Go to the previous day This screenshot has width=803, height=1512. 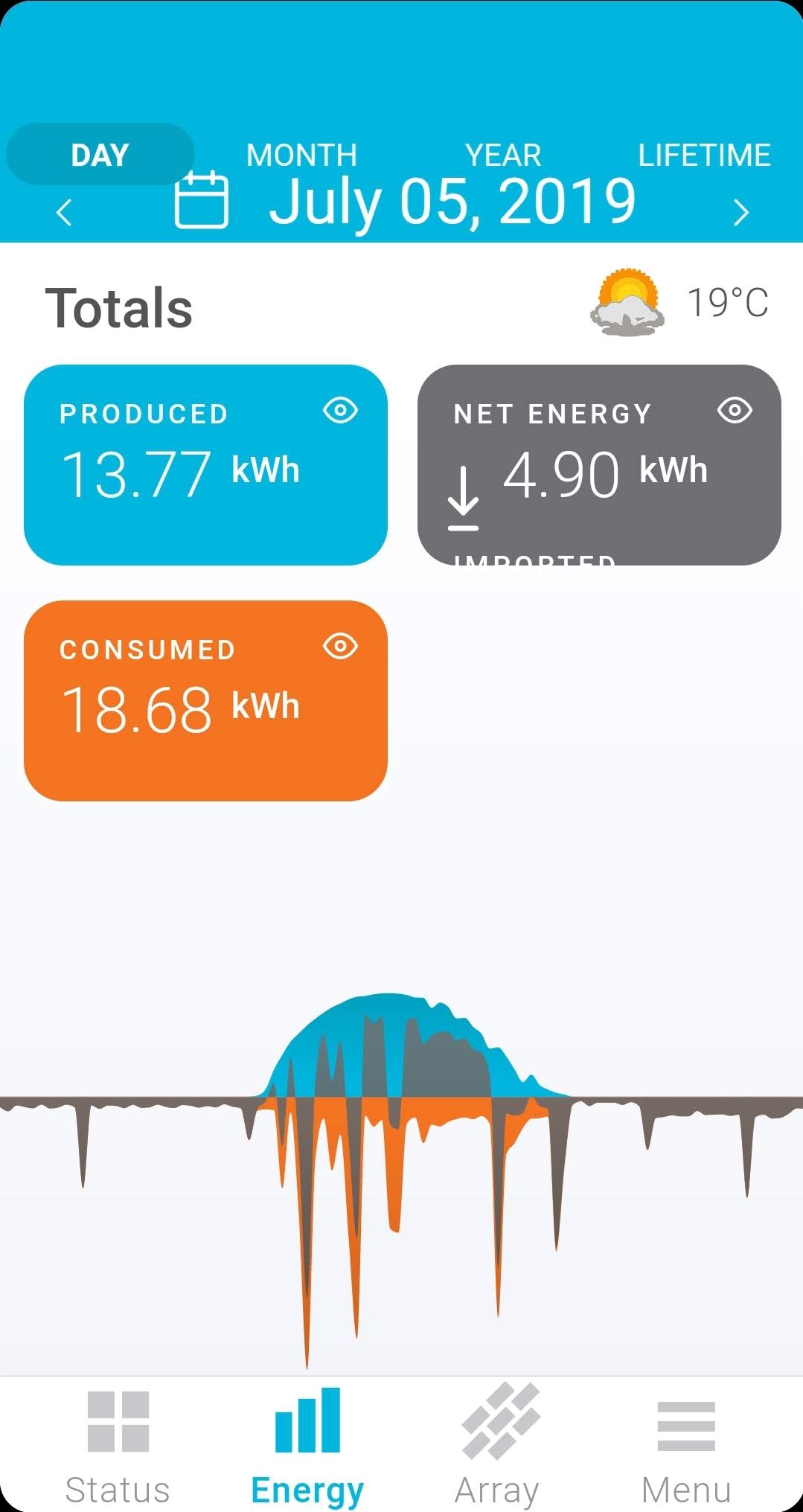pyautogui.click(x=65, y=212)
